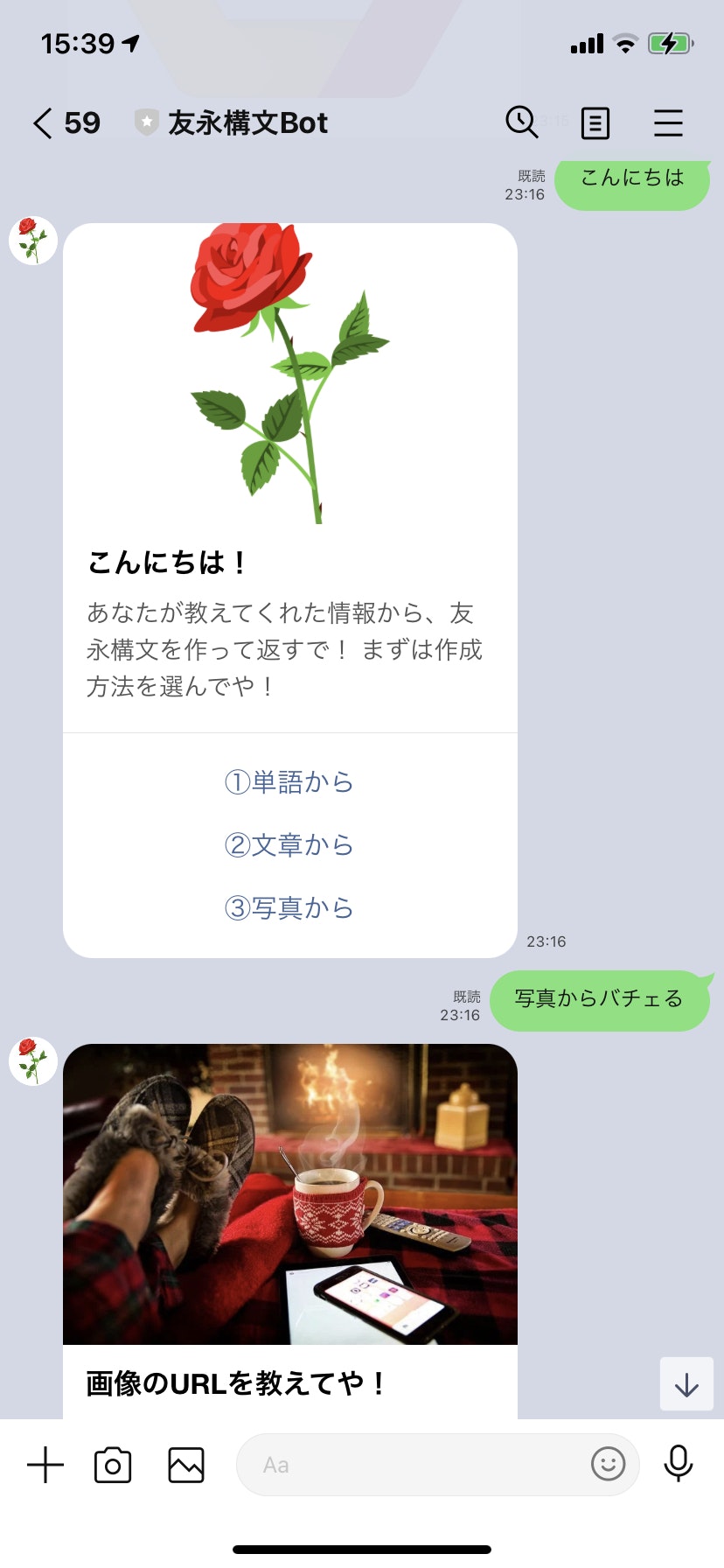Open the attachment plus menu

click(x=45, y=1464)
